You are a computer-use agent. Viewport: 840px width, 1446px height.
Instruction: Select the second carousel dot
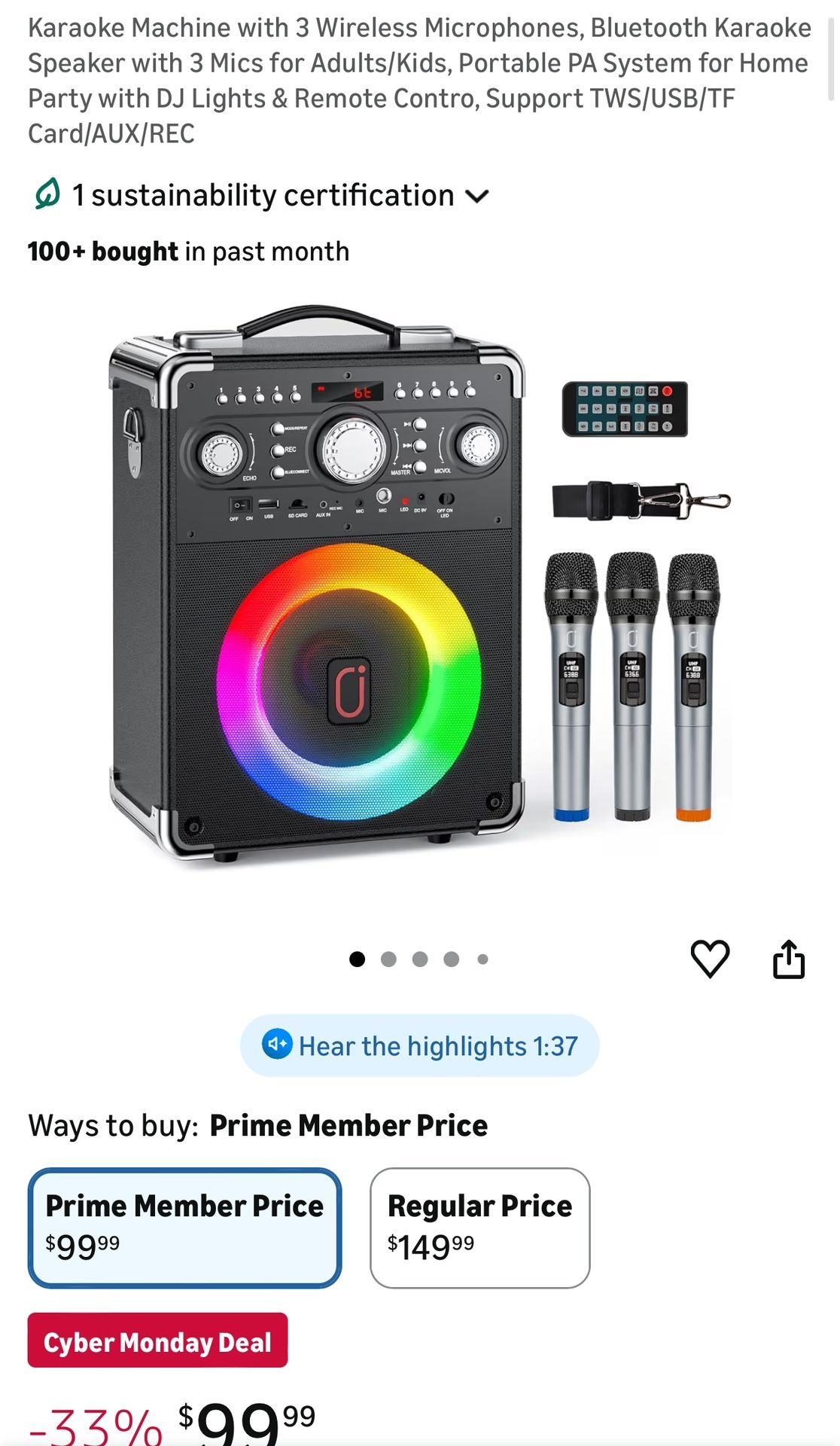click(388, 958)
